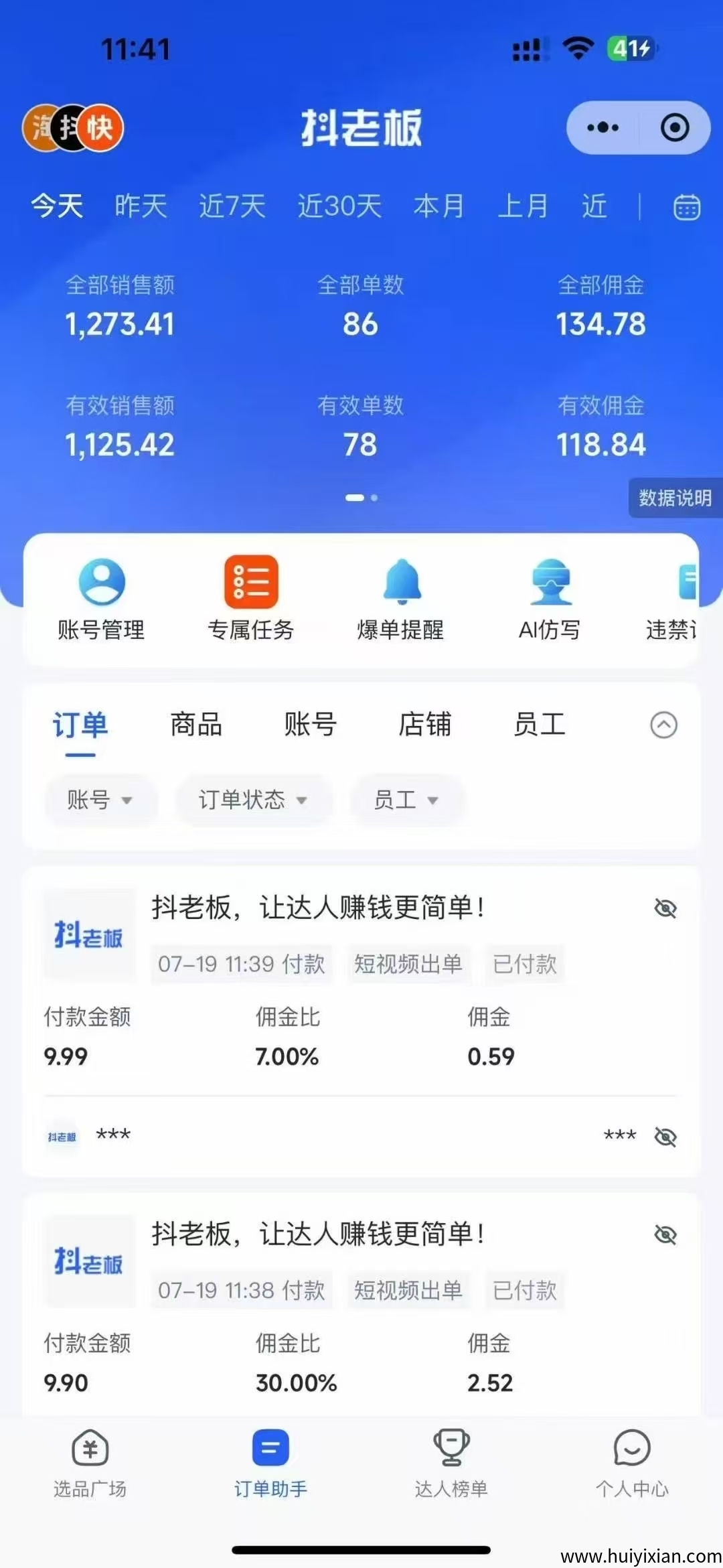Open 数据说明 explanation
723x1568 pixels.
(x=675, y=498)
